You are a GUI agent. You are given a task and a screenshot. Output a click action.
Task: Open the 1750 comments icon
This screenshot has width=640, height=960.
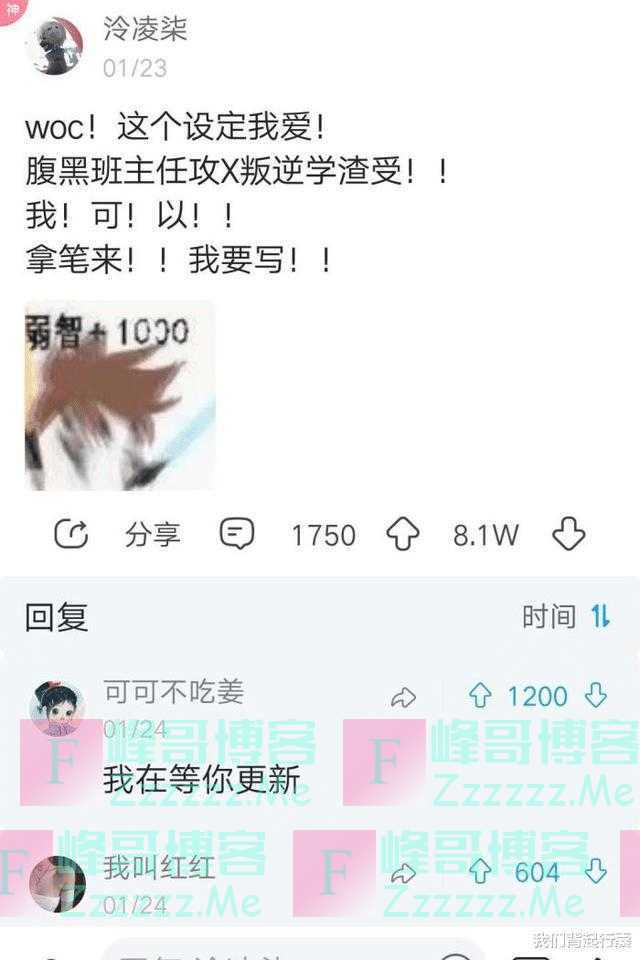pyautogui.click(x=237, y=535)
